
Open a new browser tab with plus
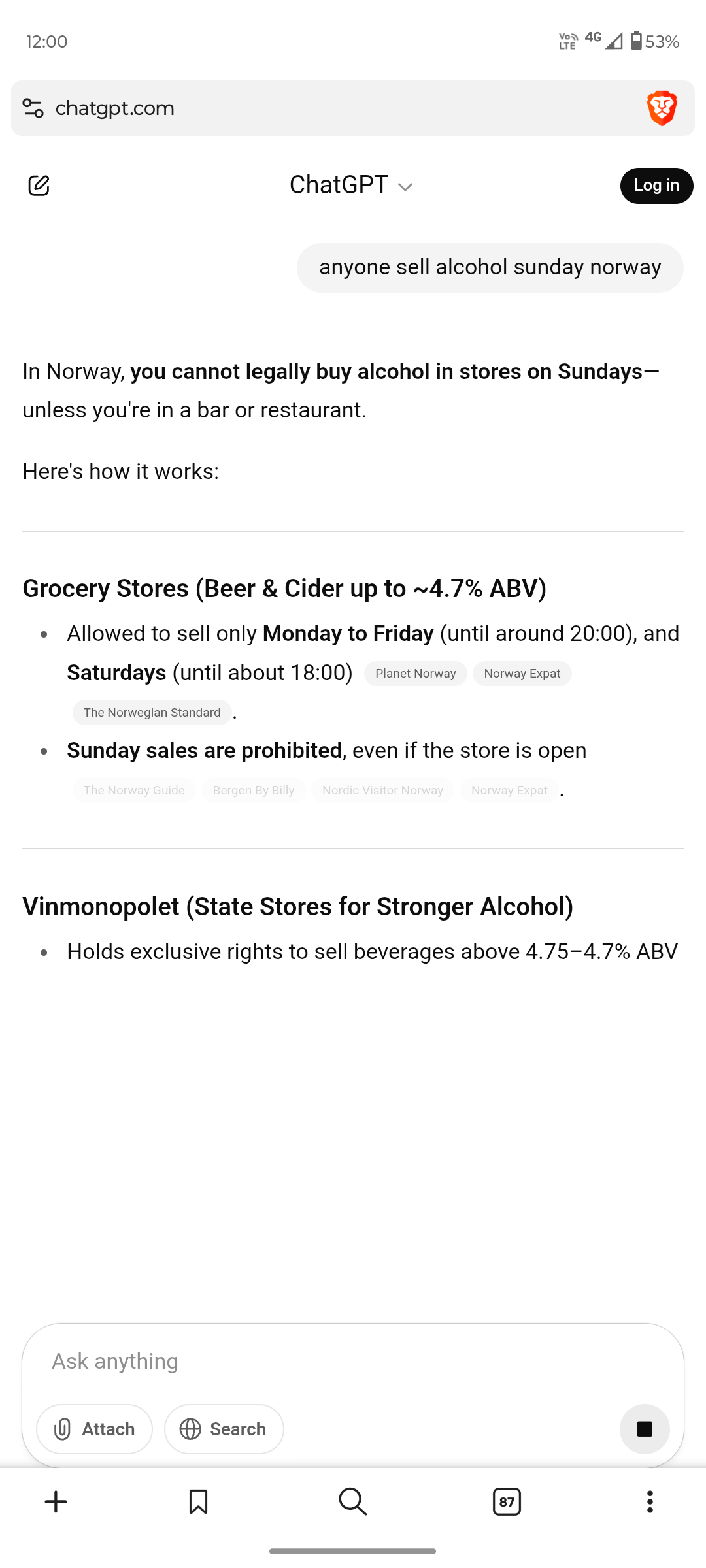pyautogui.click(x=56, y=1502)
